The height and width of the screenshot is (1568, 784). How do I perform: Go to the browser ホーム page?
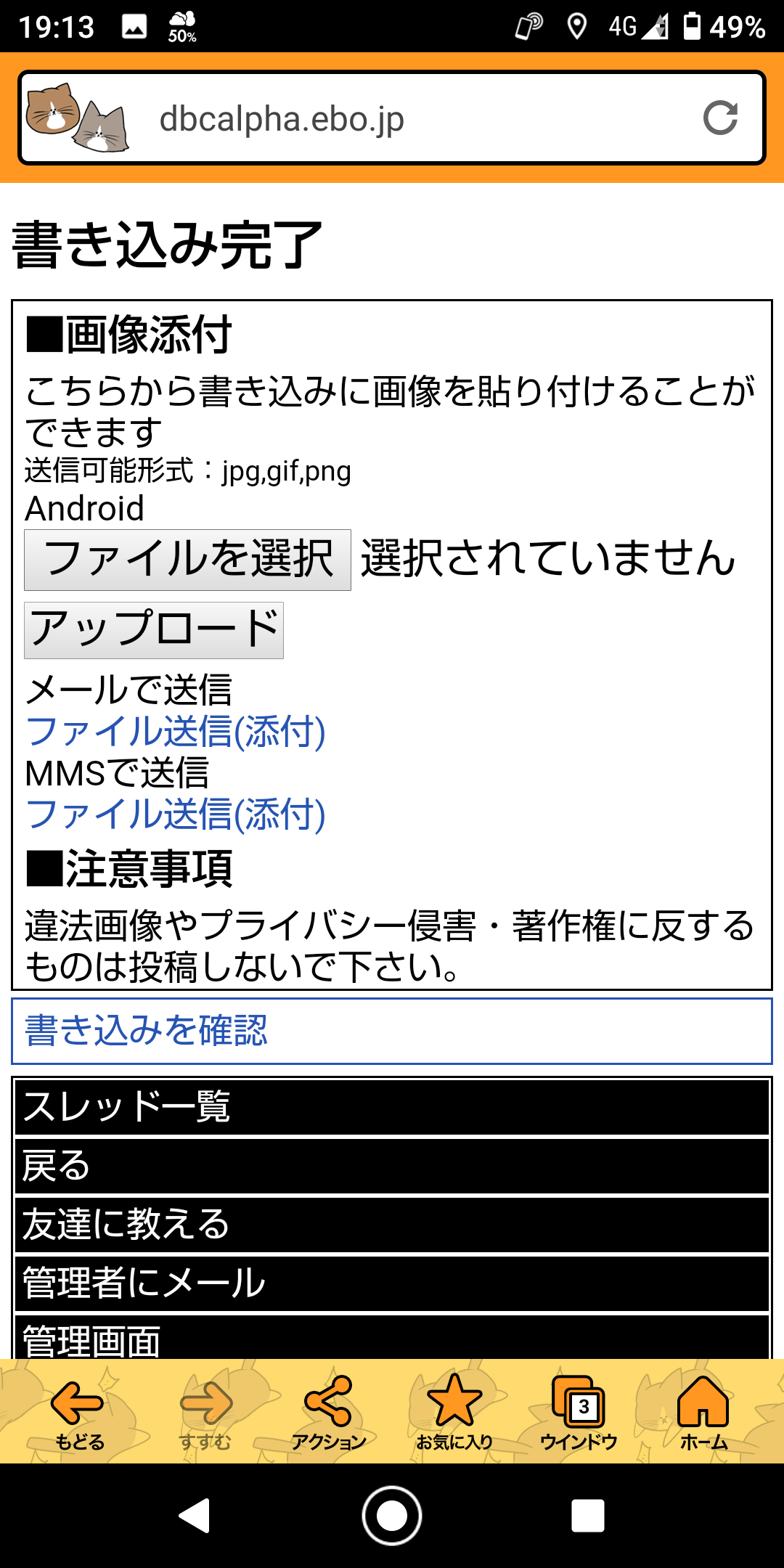(x=703, y=1412)
